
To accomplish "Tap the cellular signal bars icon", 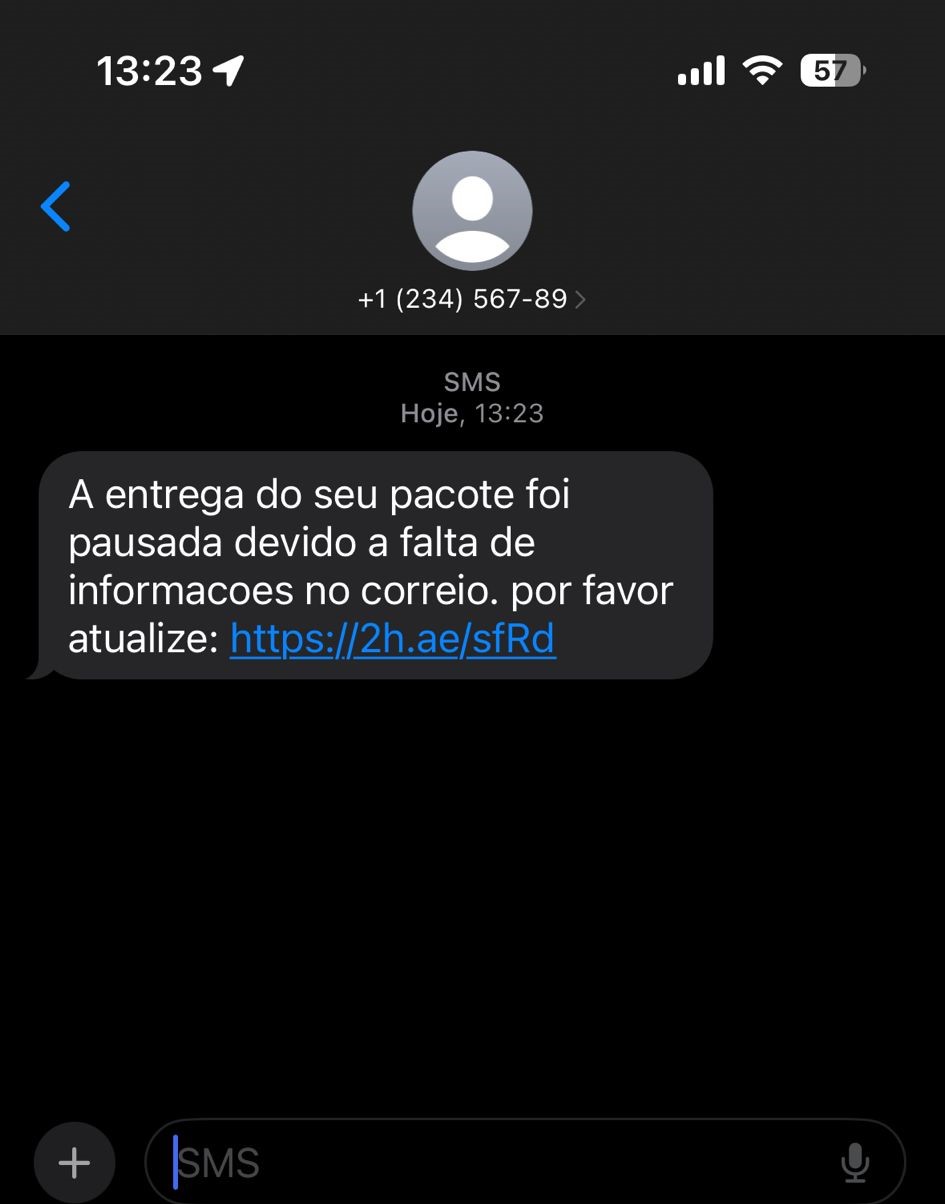I will point(700,71).
